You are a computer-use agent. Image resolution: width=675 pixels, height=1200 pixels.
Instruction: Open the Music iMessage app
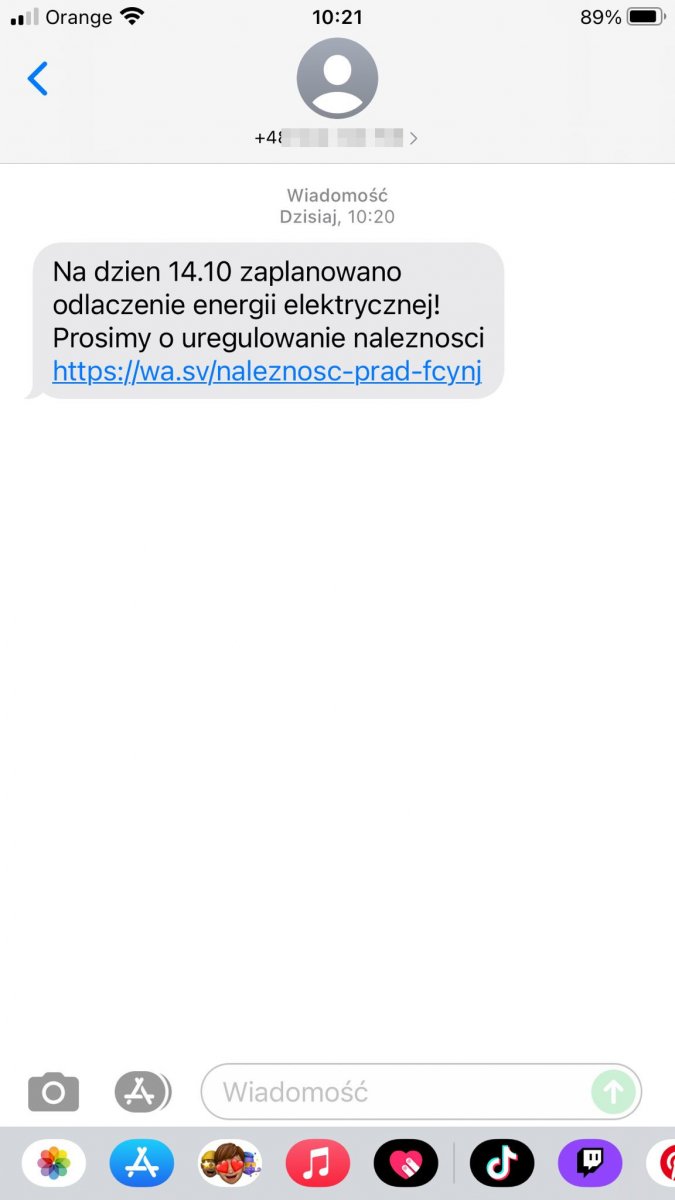(x=318, y=1163)
